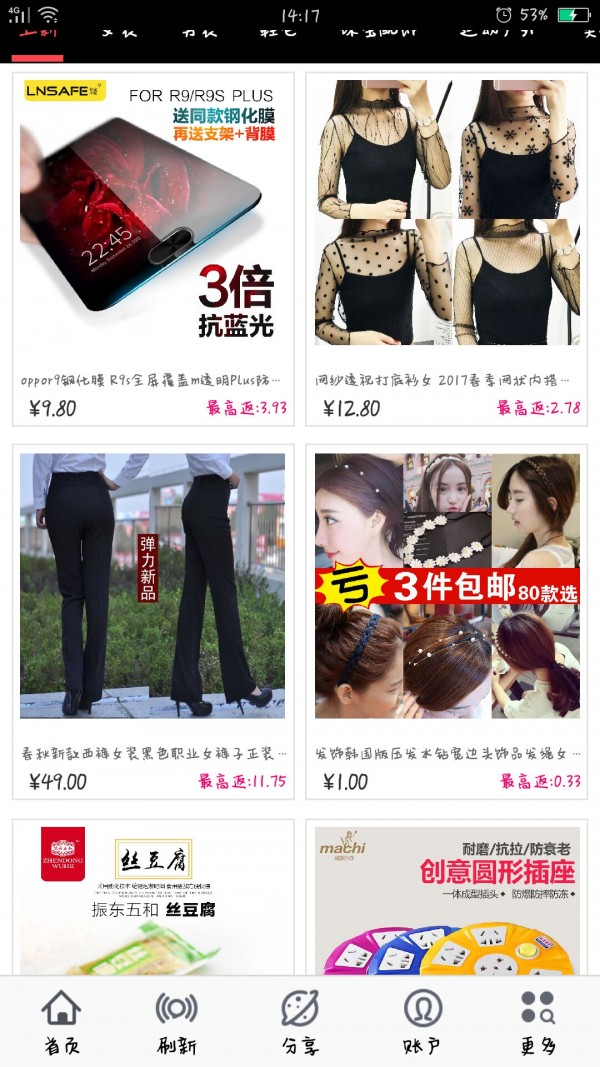
Task: Switch to the 账户 account tab
Action: click(x=422, y=1022)
